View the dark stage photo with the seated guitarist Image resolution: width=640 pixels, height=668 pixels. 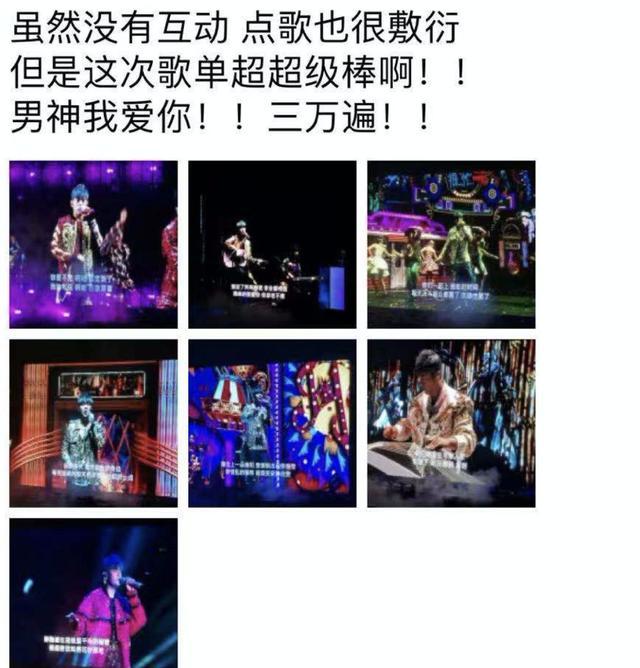coord(272,244)
